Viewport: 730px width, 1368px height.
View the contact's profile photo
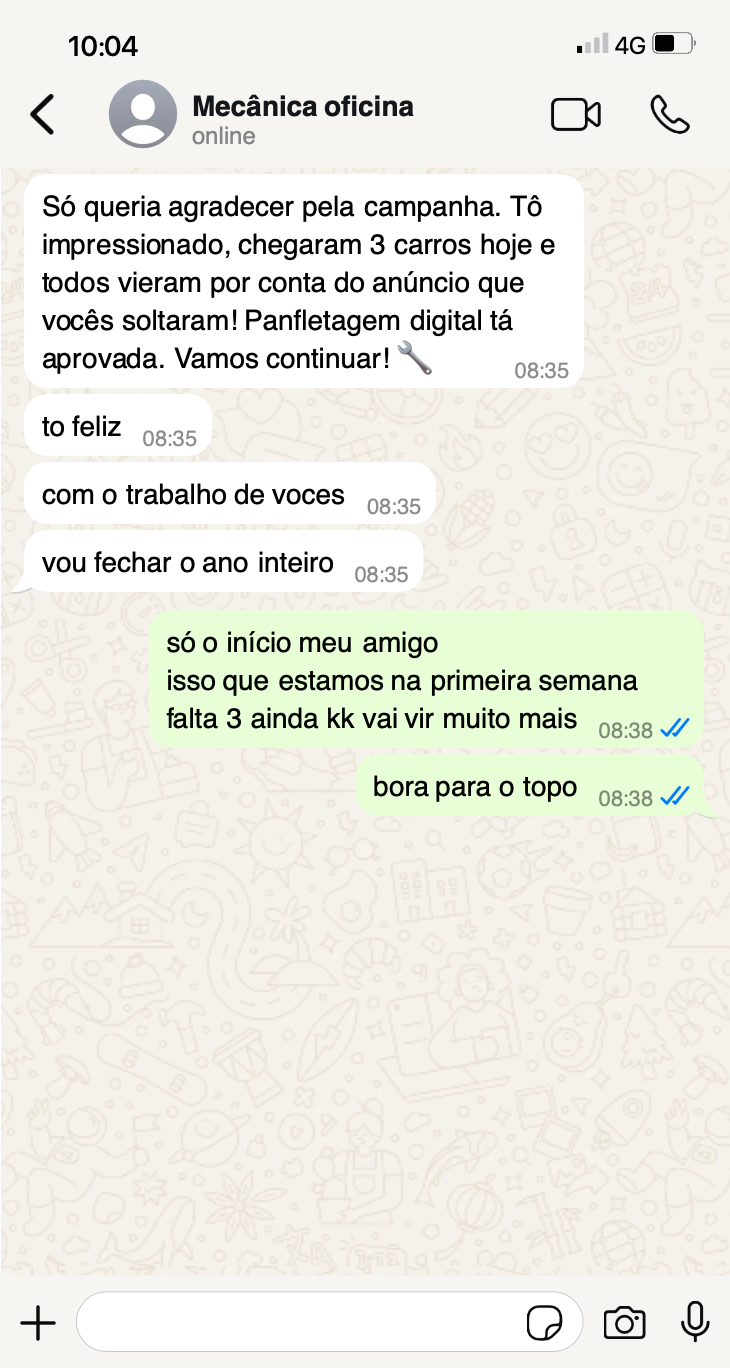point(143,114)
